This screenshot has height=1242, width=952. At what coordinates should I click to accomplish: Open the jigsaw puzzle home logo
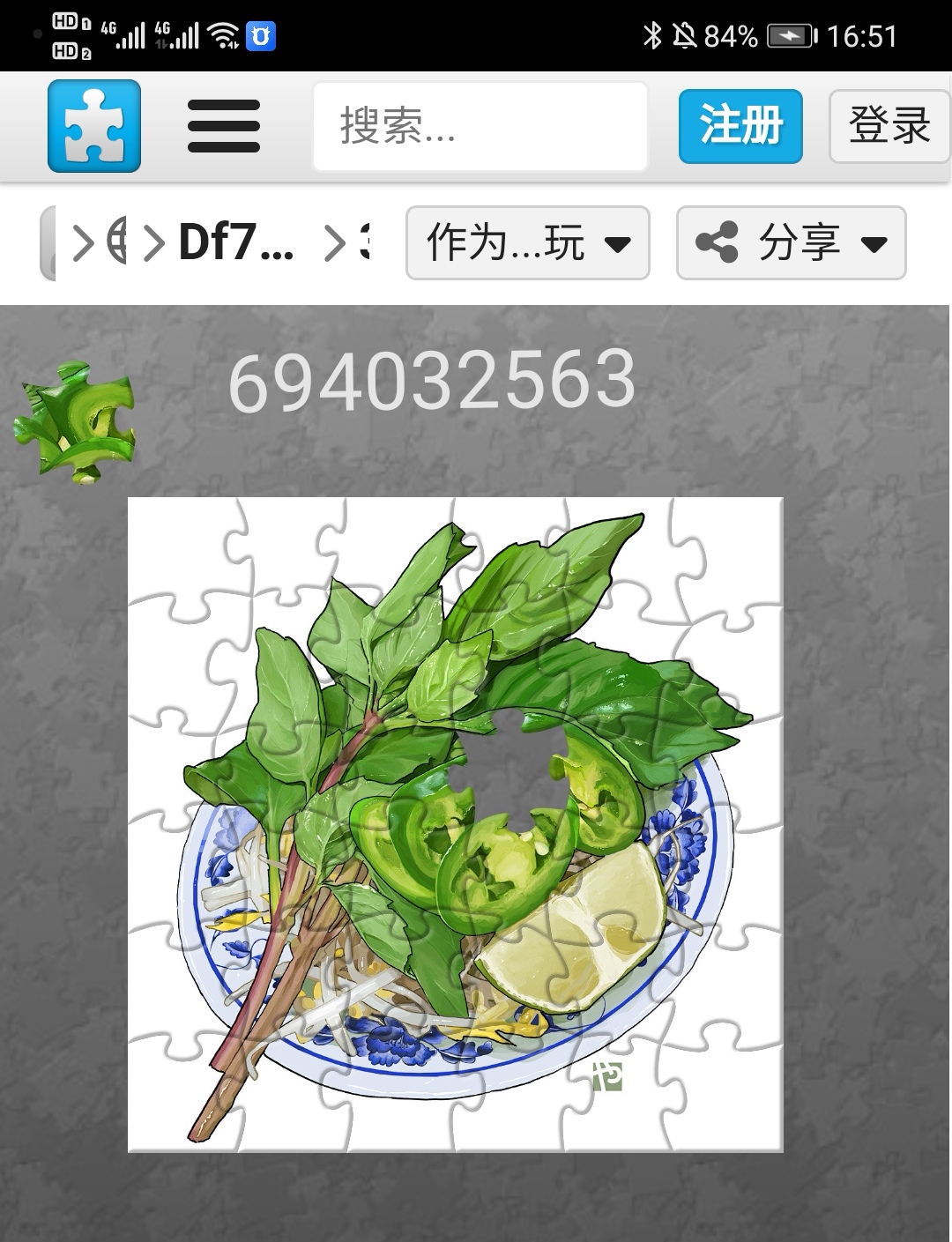point(94,126)
